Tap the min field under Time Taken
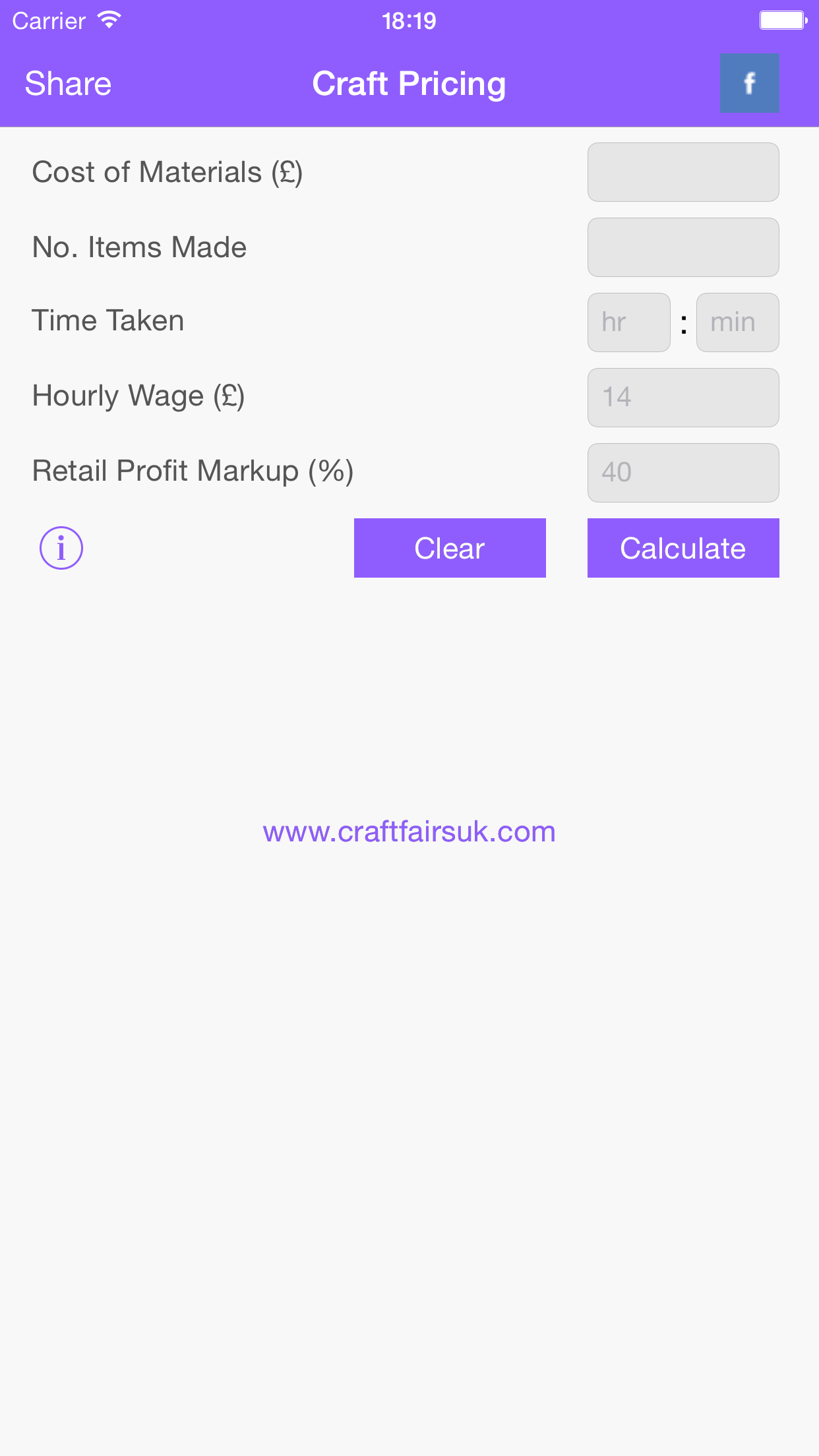 tap(737, 322)
